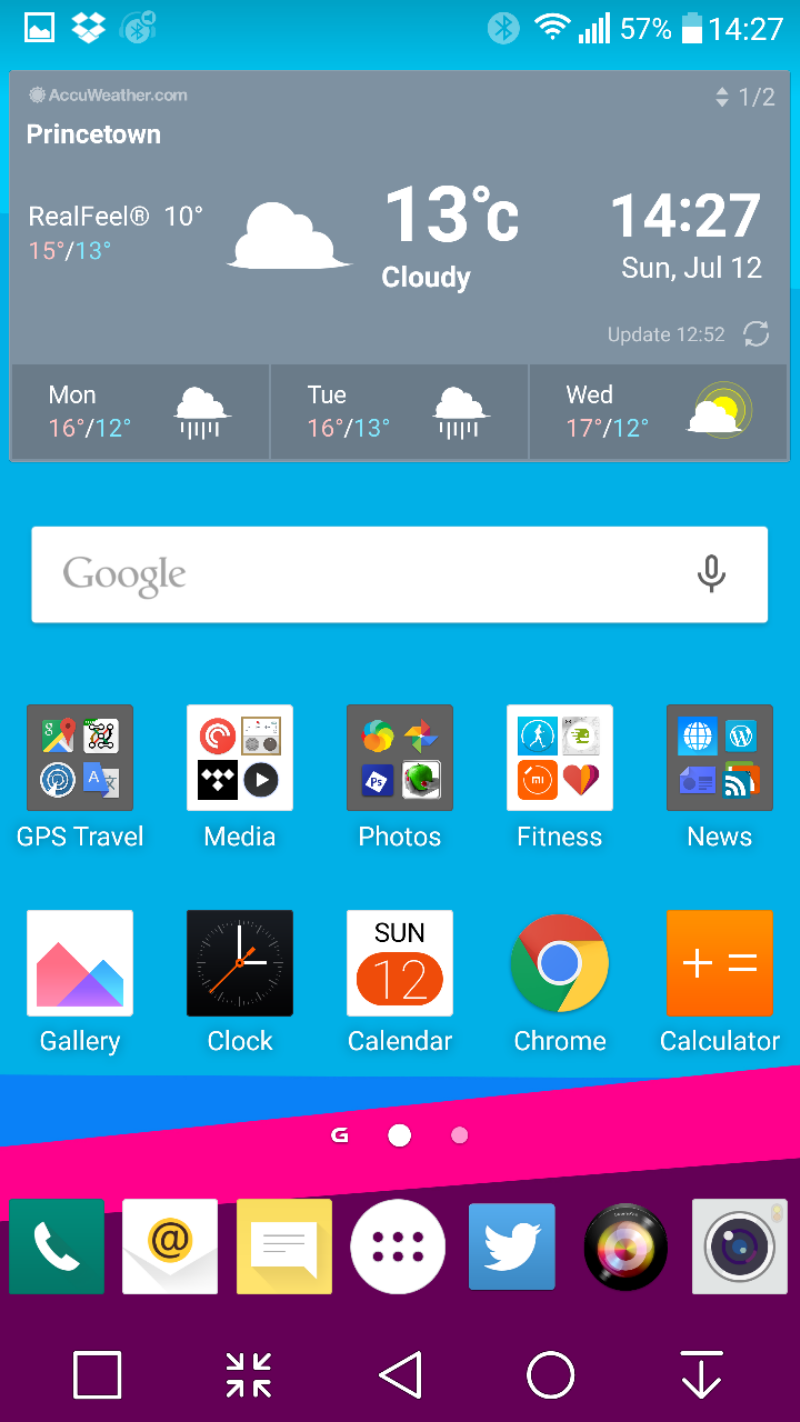Pull down the notification panel with the nav arrow
This screenshot has width=800, height=1422.
[702, 1375]
